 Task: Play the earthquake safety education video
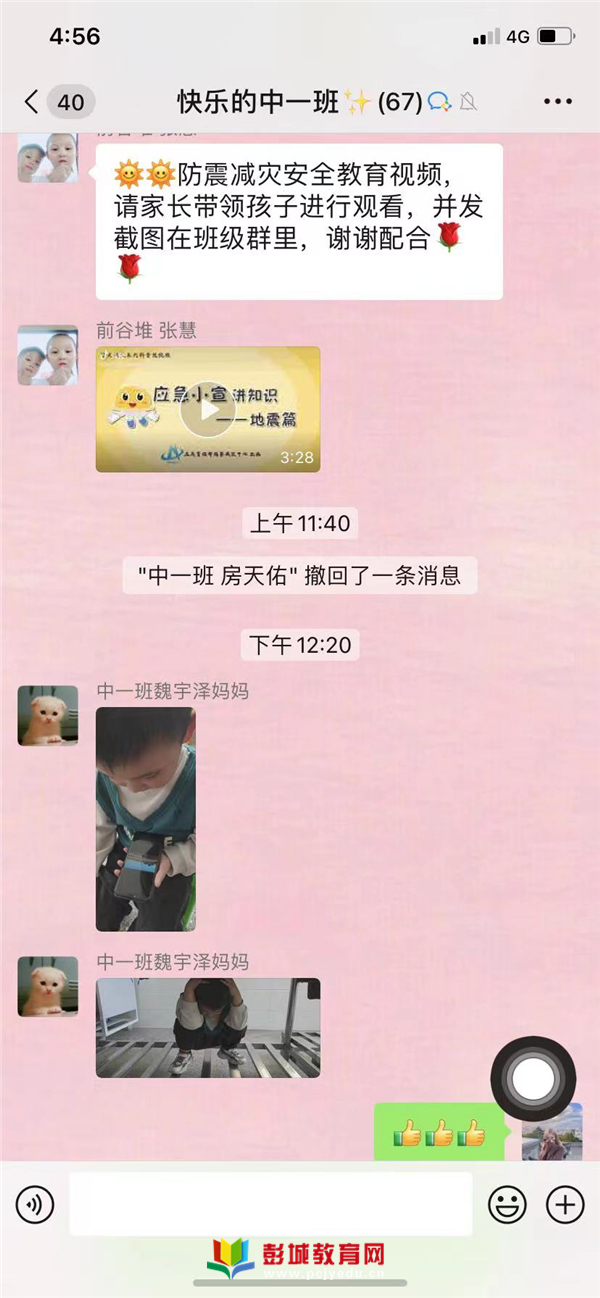click(208, 409)
